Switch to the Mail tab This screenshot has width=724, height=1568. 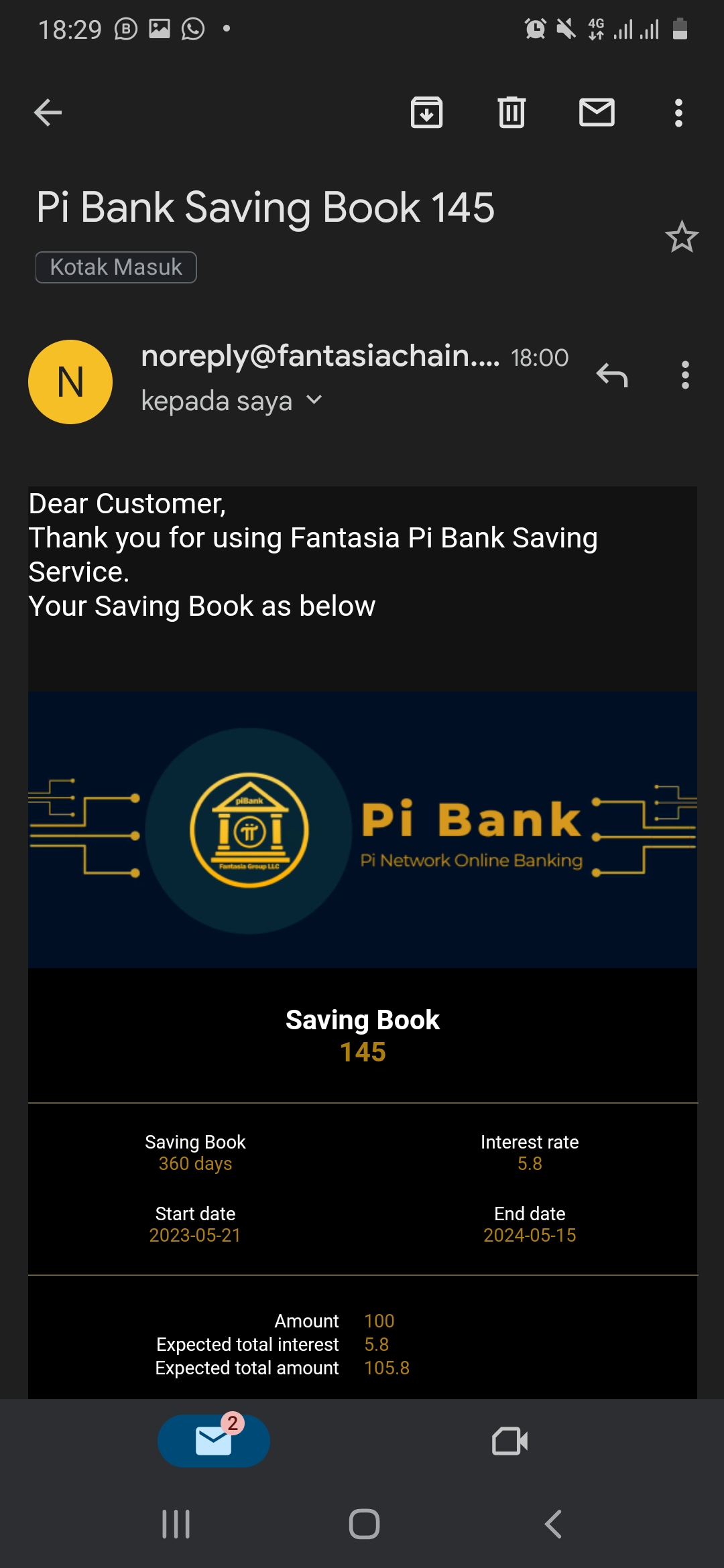point(213,1441)
